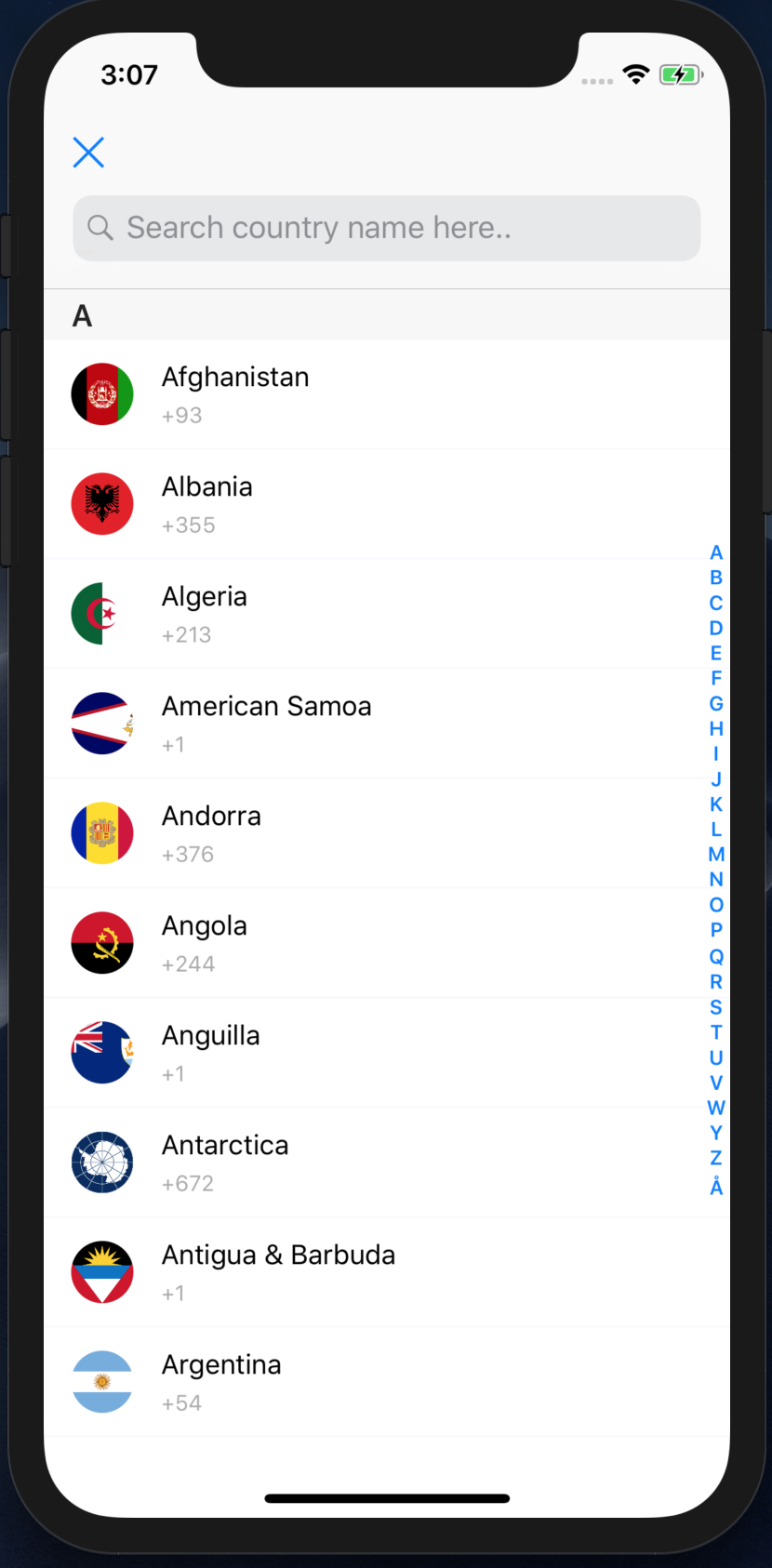This screenshot has height=1568, width=772.
Task: Click the Argentina flag icon
Action: click(102, 1381)
